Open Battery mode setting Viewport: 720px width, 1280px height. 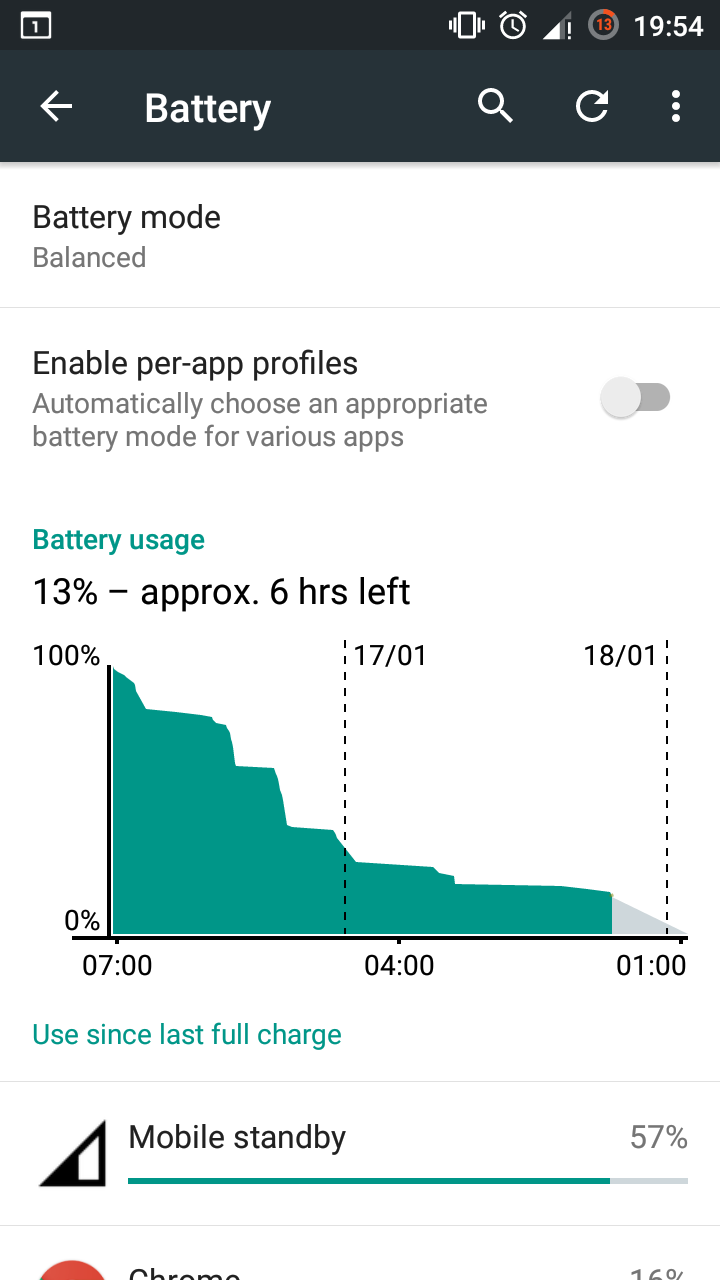(360, 236)
